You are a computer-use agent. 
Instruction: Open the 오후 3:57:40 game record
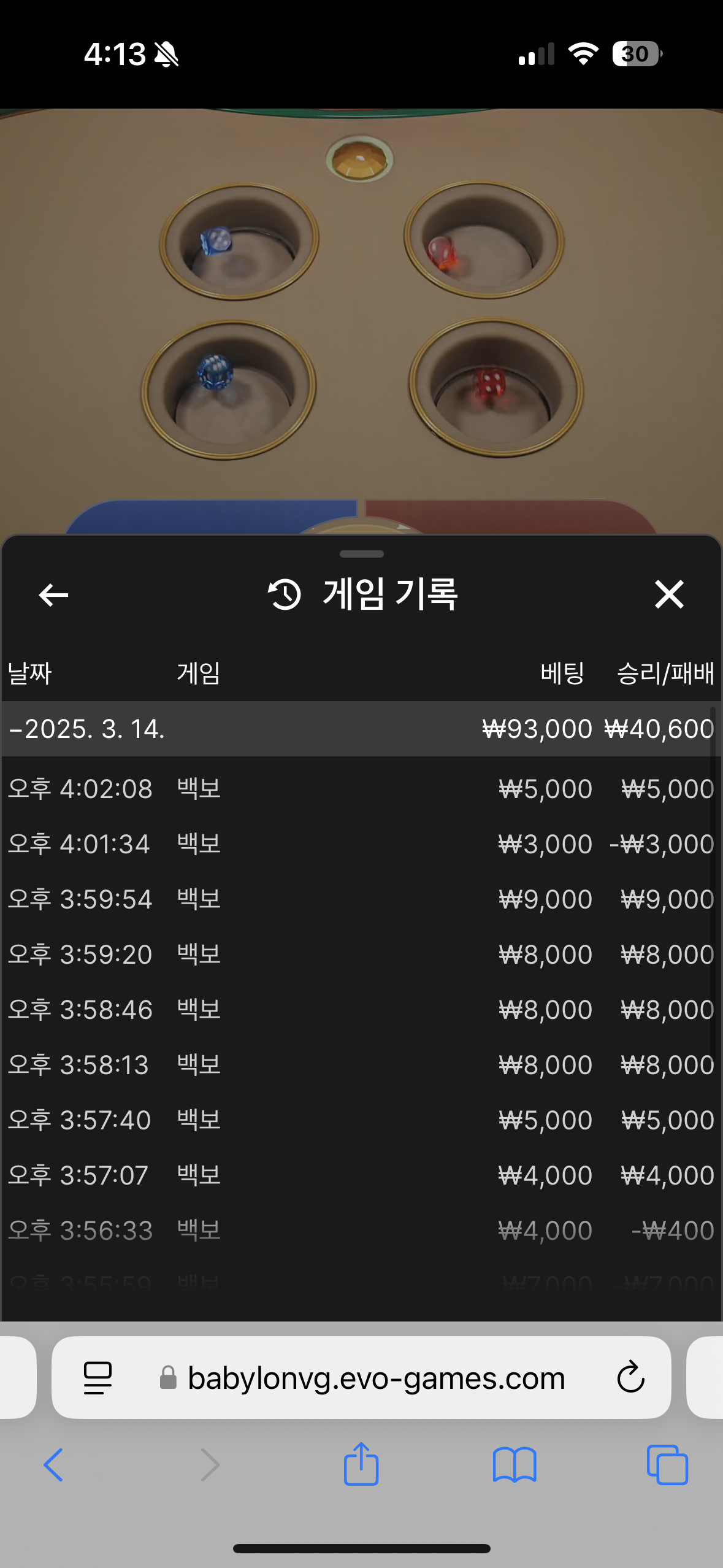[x=361, y=1120]
